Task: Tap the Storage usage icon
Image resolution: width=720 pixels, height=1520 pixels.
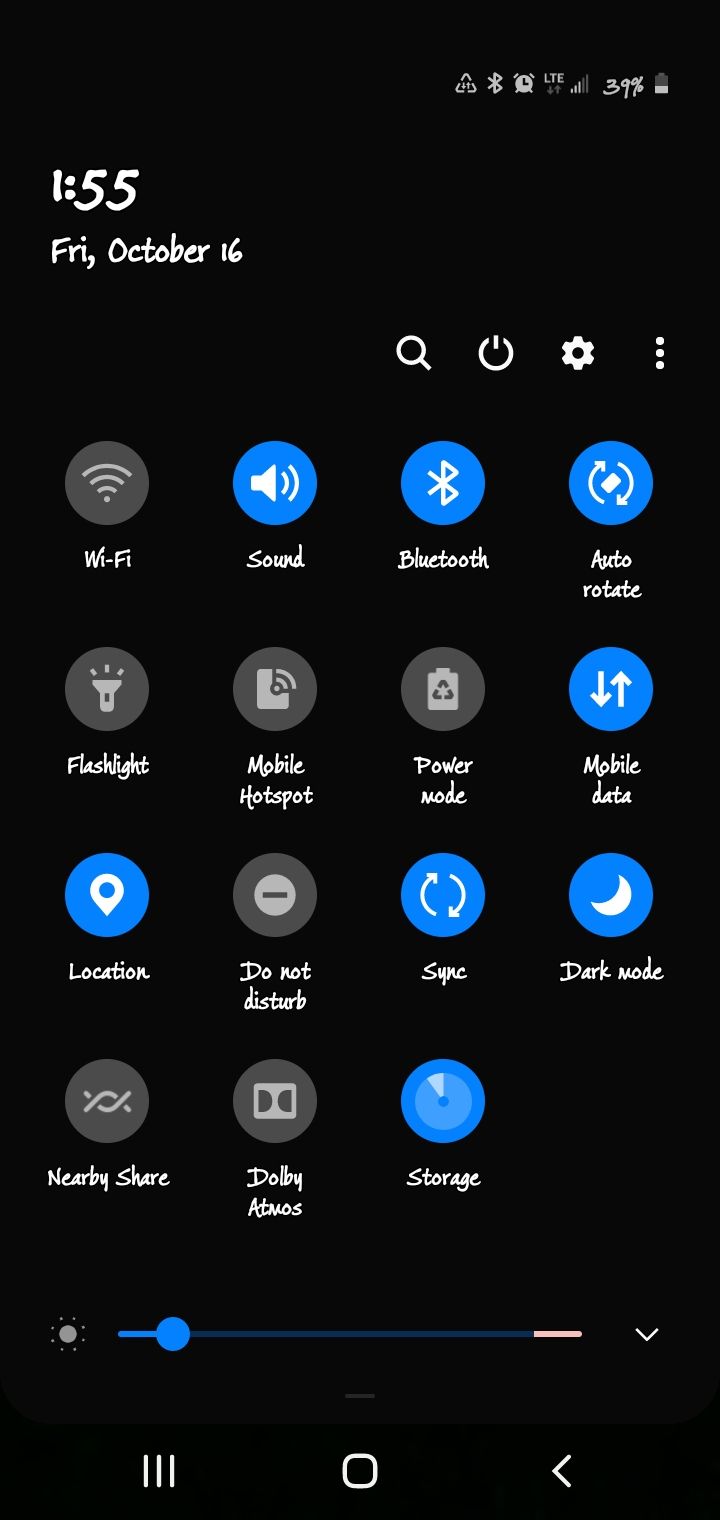Action: (x=443, y=1100)
